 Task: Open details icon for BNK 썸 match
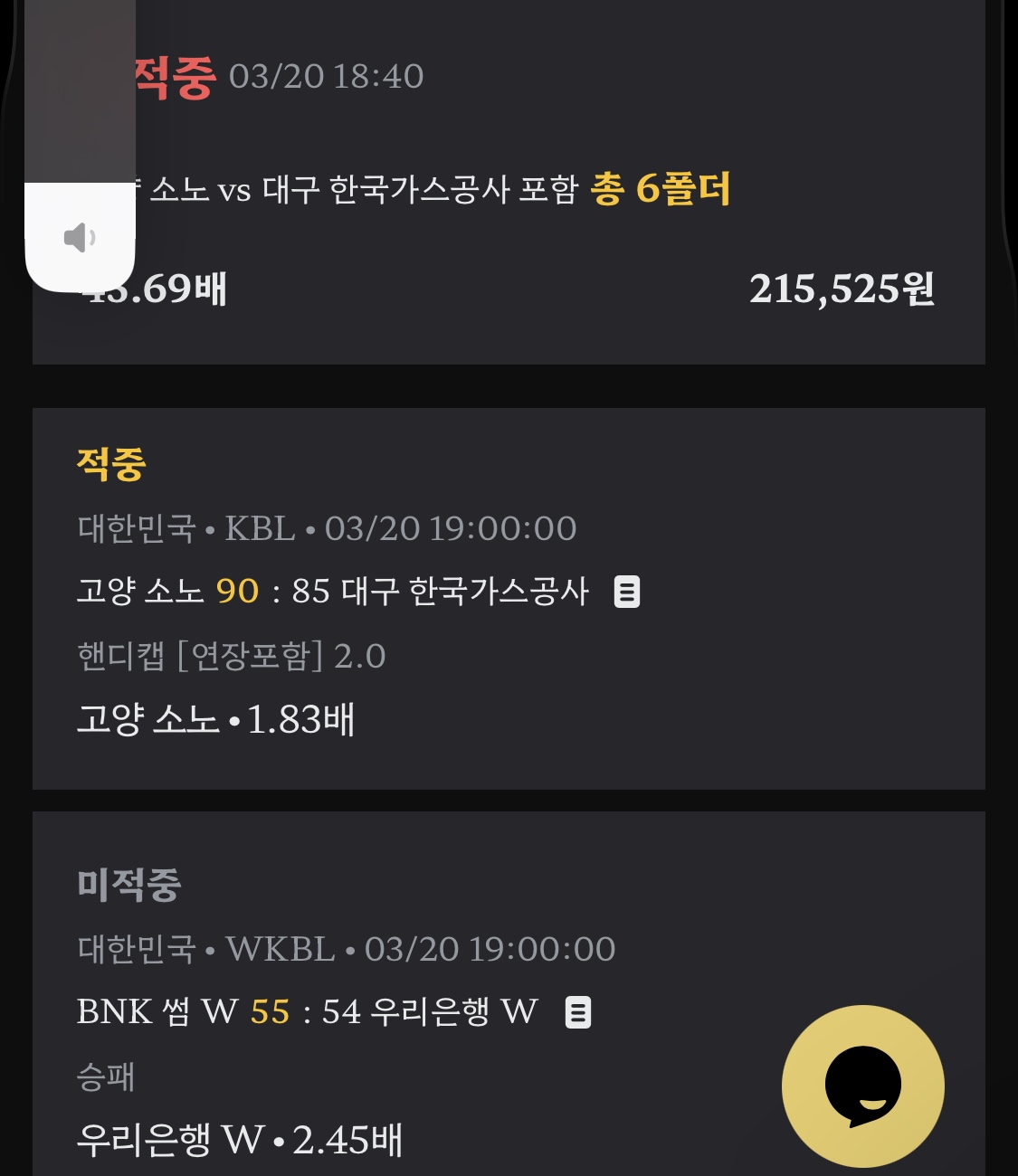[x=578, y=1012]
